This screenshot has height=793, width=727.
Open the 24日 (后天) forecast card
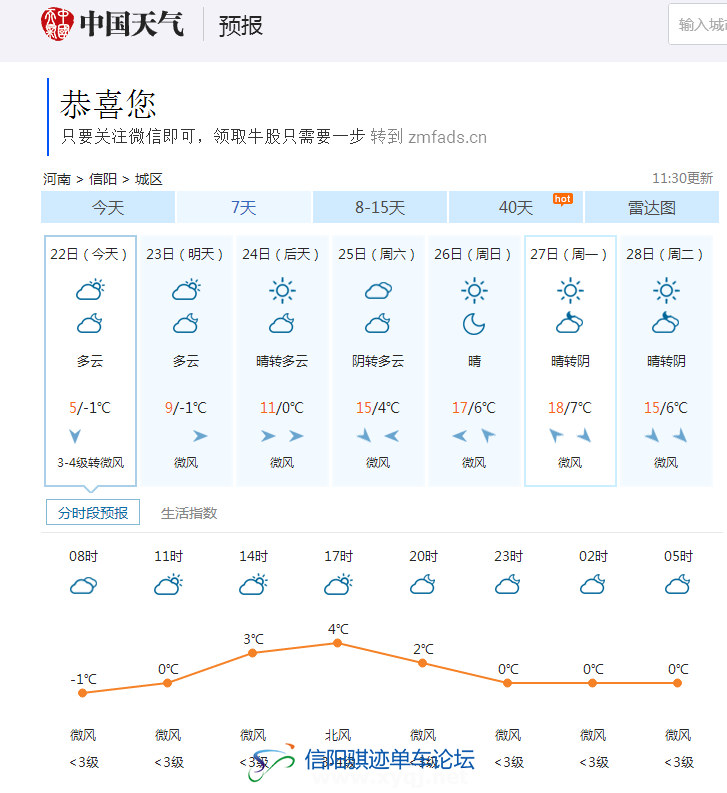282,361
